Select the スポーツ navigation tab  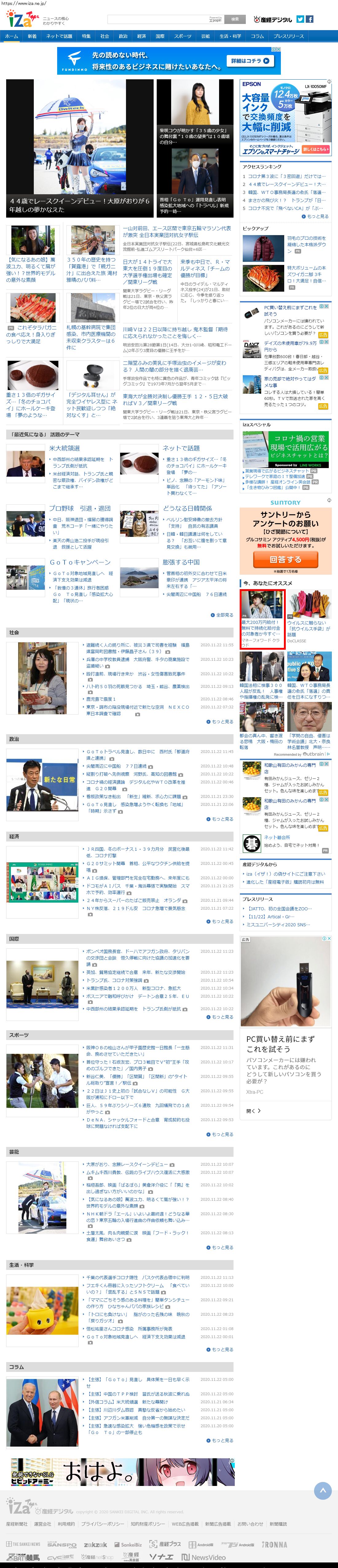pyautogui.click(x=183, y=37)
